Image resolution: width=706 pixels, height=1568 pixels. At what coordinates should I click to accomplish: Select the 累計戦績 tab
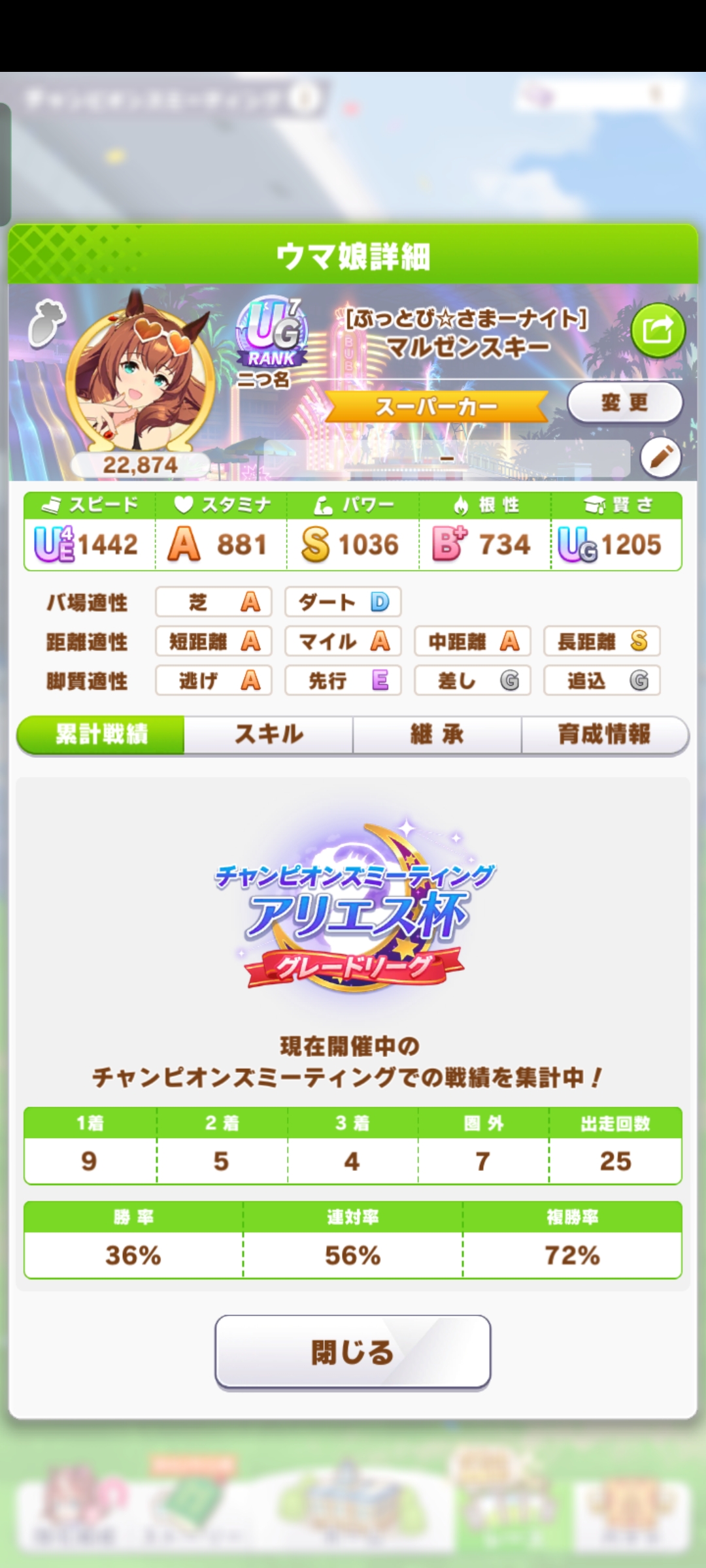pos(101,734)
